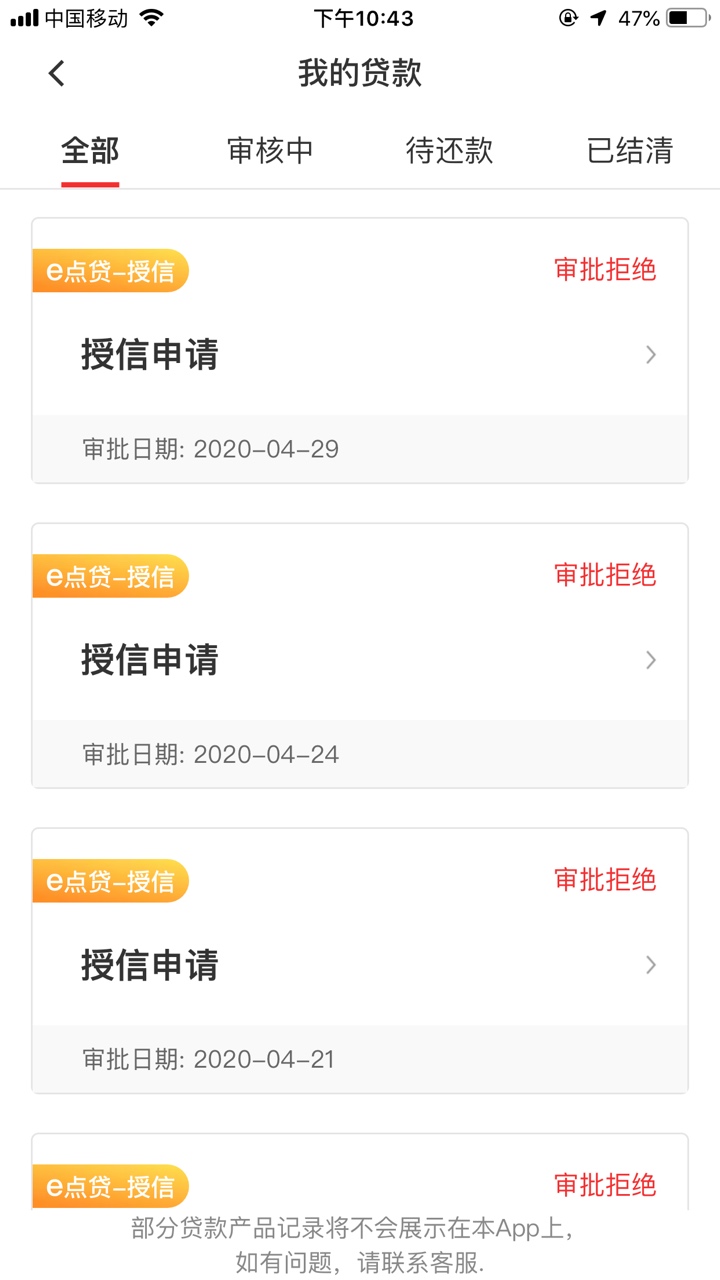The height and width of the screenshot is (1280, 720).
Task: Open the 授信申请 card dated 2020-04-24
Action: point(360,656)
